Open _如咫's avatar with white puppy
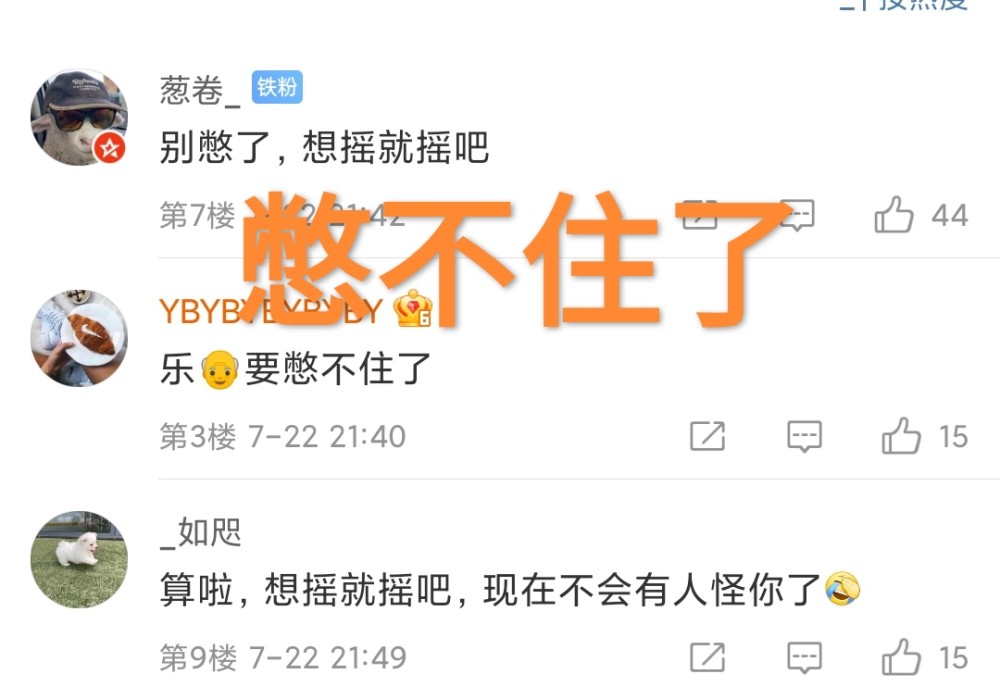This screenshot has height=699, width=1000. [79, 560]
